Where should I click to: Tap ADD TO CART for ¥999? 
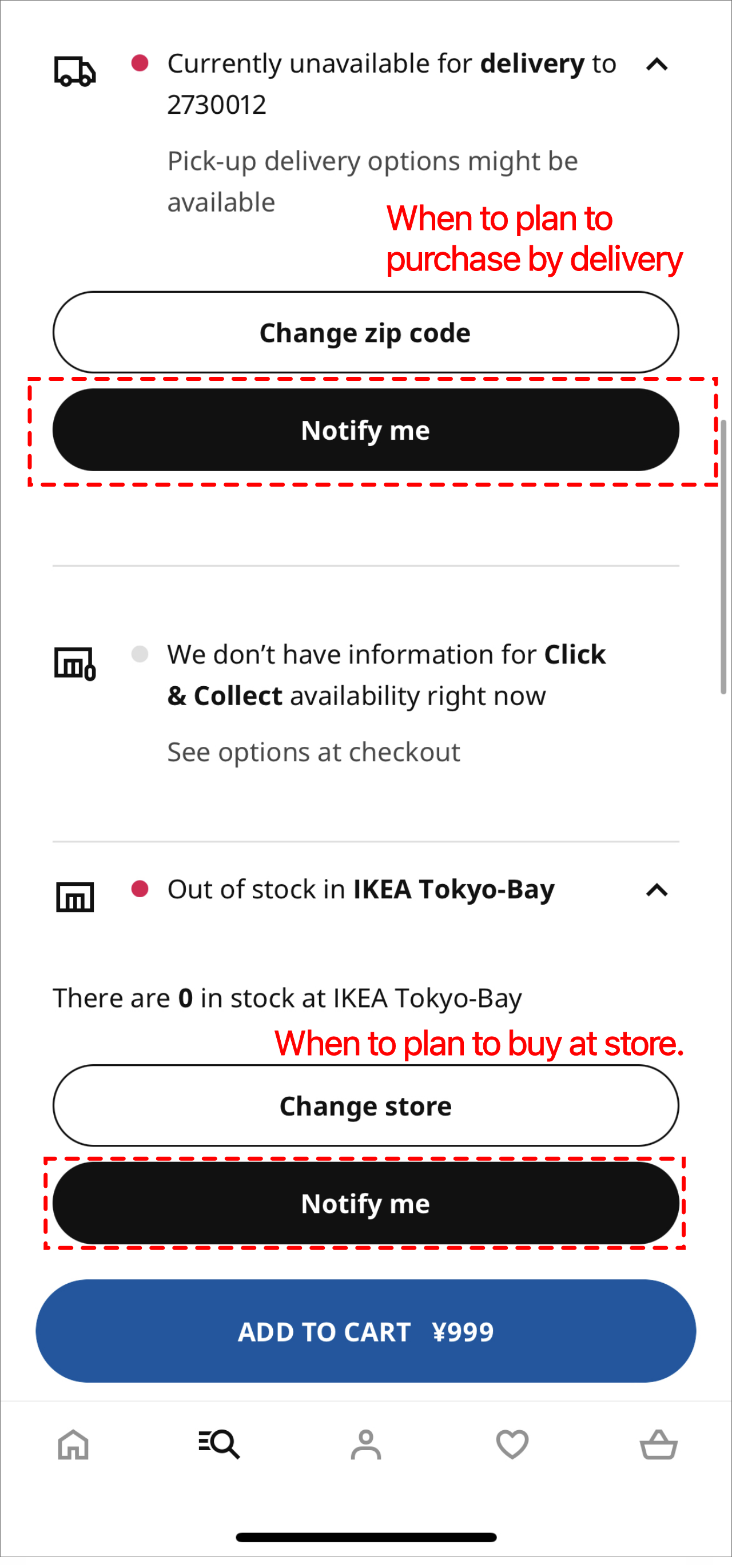click(365, 1331)
